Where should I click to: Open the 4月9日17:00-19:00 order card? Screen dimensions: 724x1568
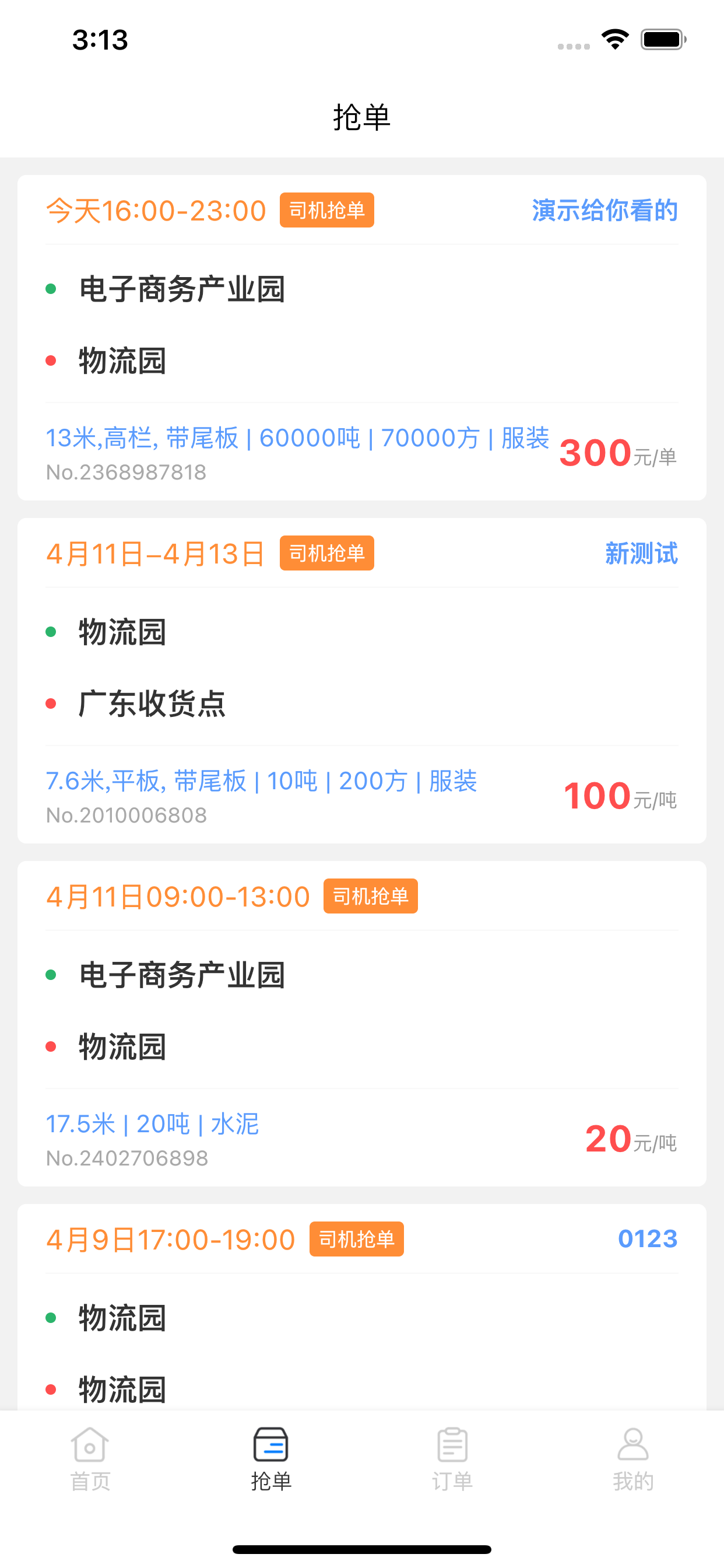coord(362,1307)
